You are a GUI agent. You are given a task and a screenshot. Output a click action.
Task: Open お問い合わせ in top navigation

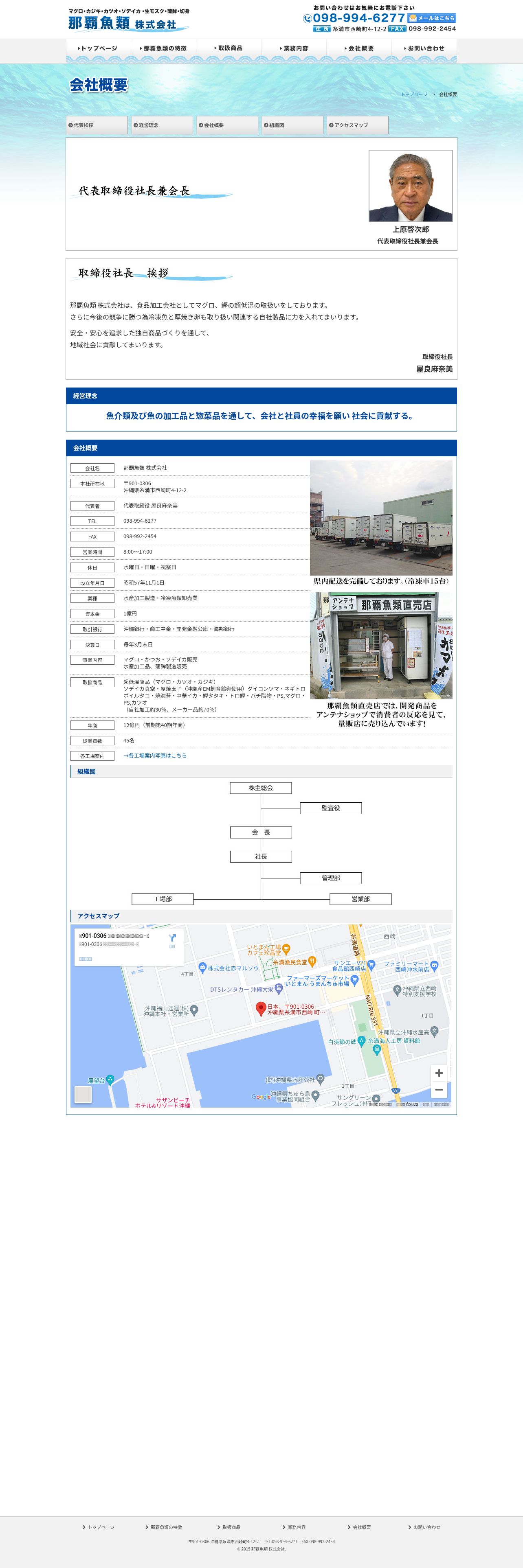[x=424, y=48]
